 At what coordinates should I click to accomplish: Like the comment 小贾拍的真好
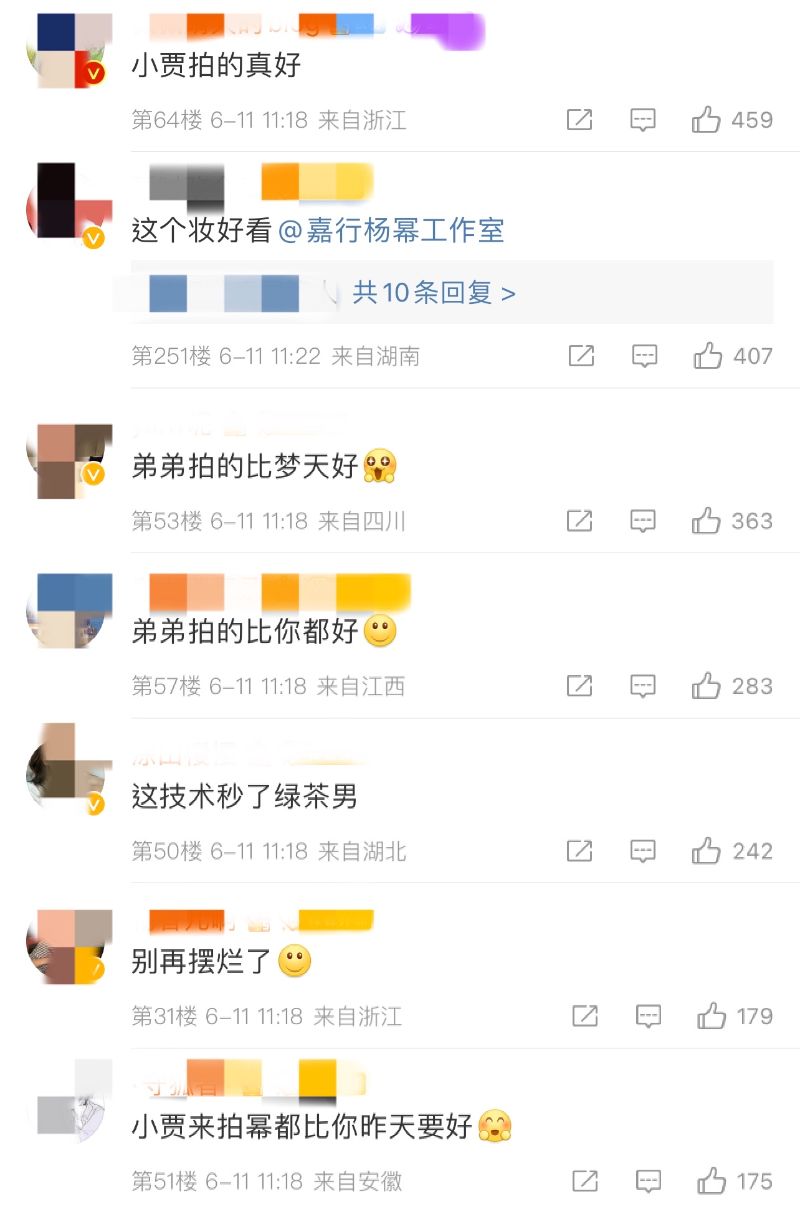[707, 121]
